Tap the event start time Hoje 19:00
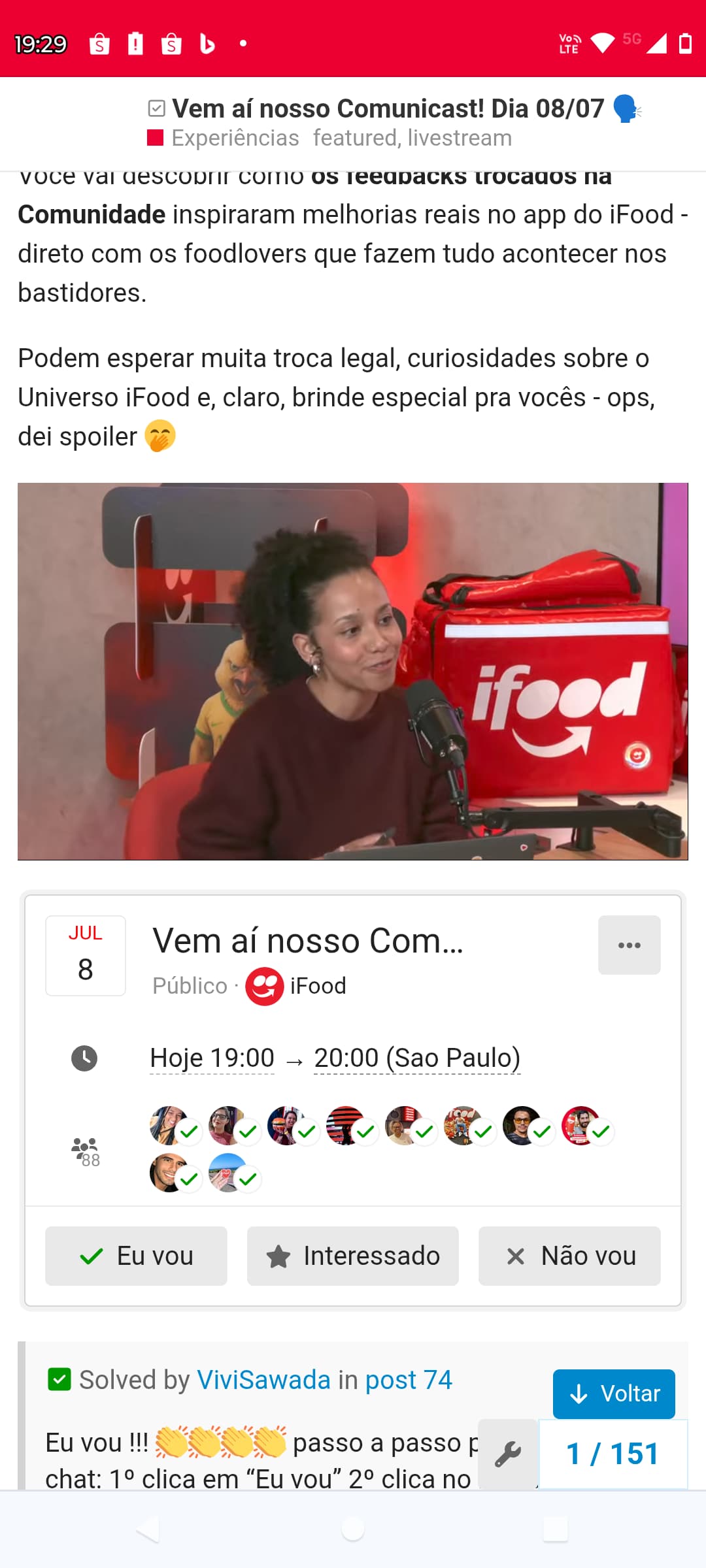 coord(212,1058)
